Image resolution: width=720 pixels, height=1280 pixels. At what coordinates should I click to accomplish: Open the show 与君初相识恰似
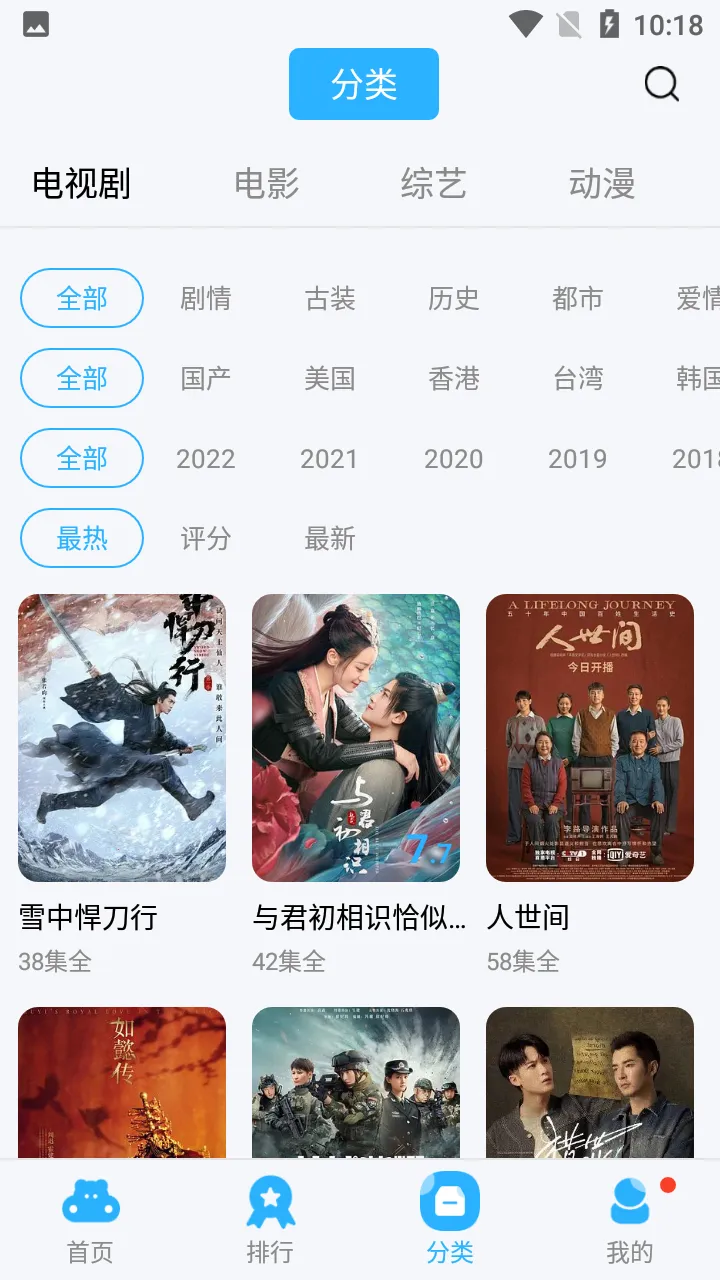[356, 738]
